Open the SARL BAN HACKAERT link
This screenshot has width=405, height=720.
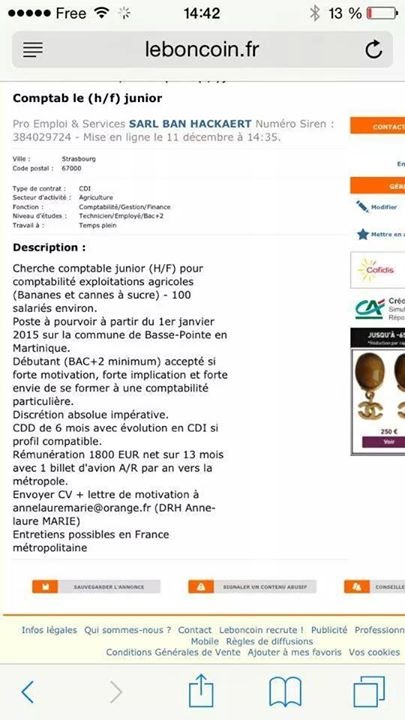(190, 124)
